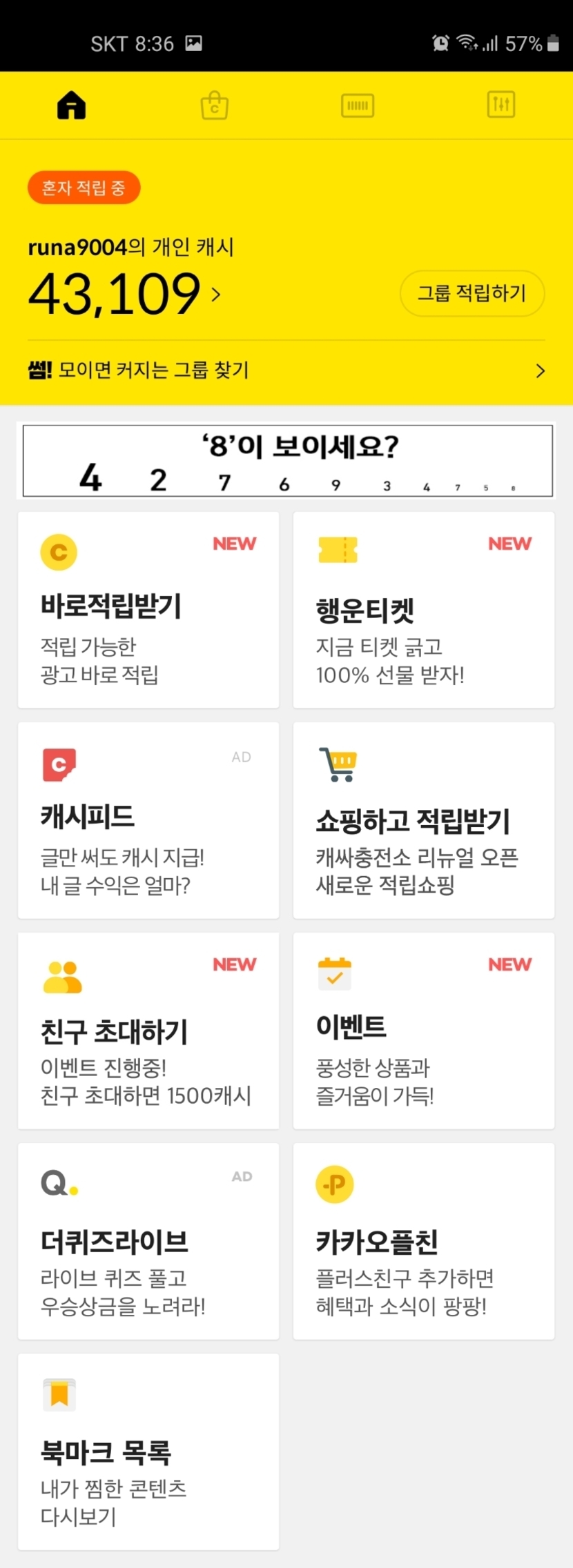Open 모이면 커지는 그룹 찾기 row

(x=286, y=370)
